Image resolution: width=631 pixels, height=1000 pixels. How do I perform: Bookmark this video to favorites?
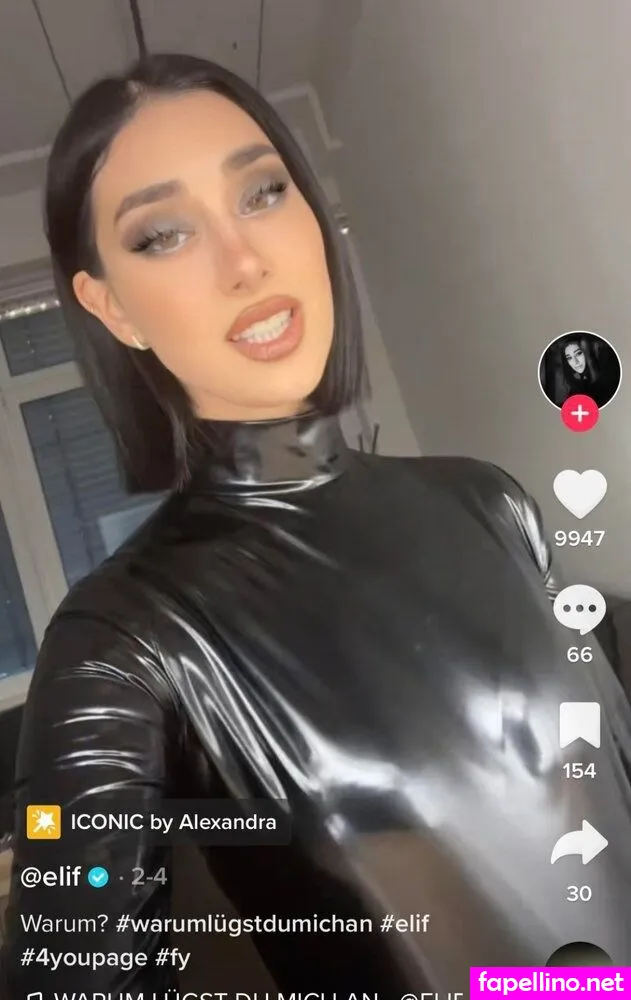point(579,725)
